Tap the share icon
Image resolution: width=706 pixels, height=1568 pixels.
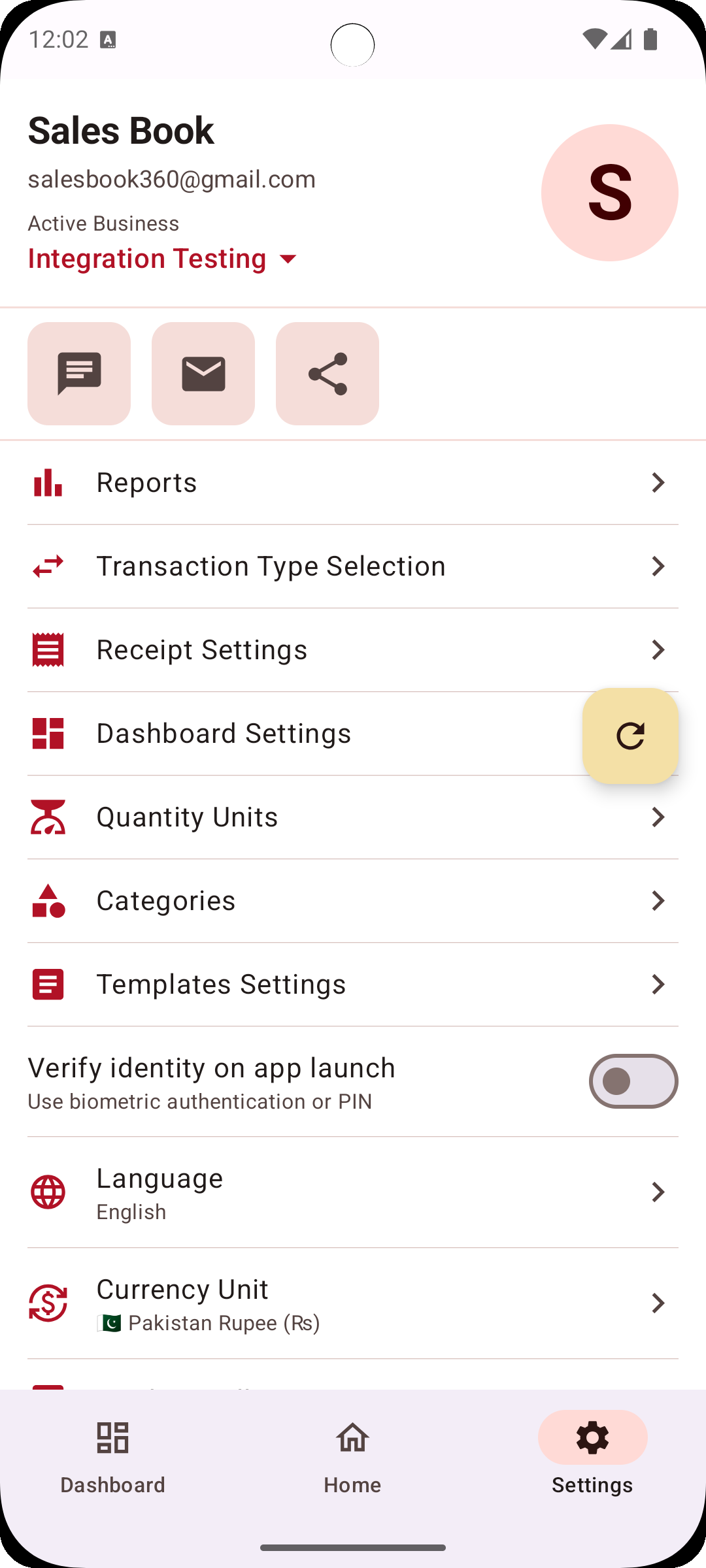coord(327,373)
